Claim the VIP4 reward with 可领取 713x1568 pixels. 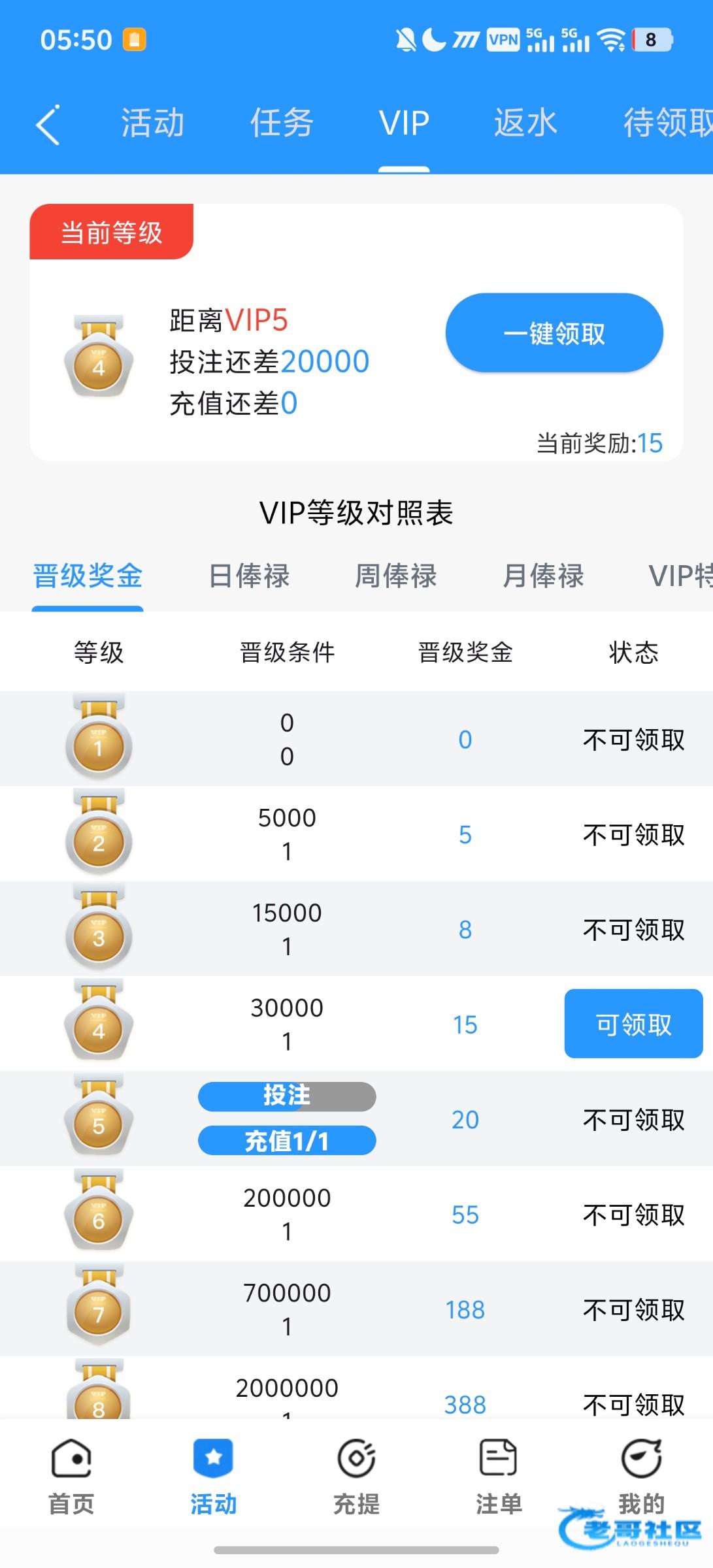click(x=633, y=1024)
